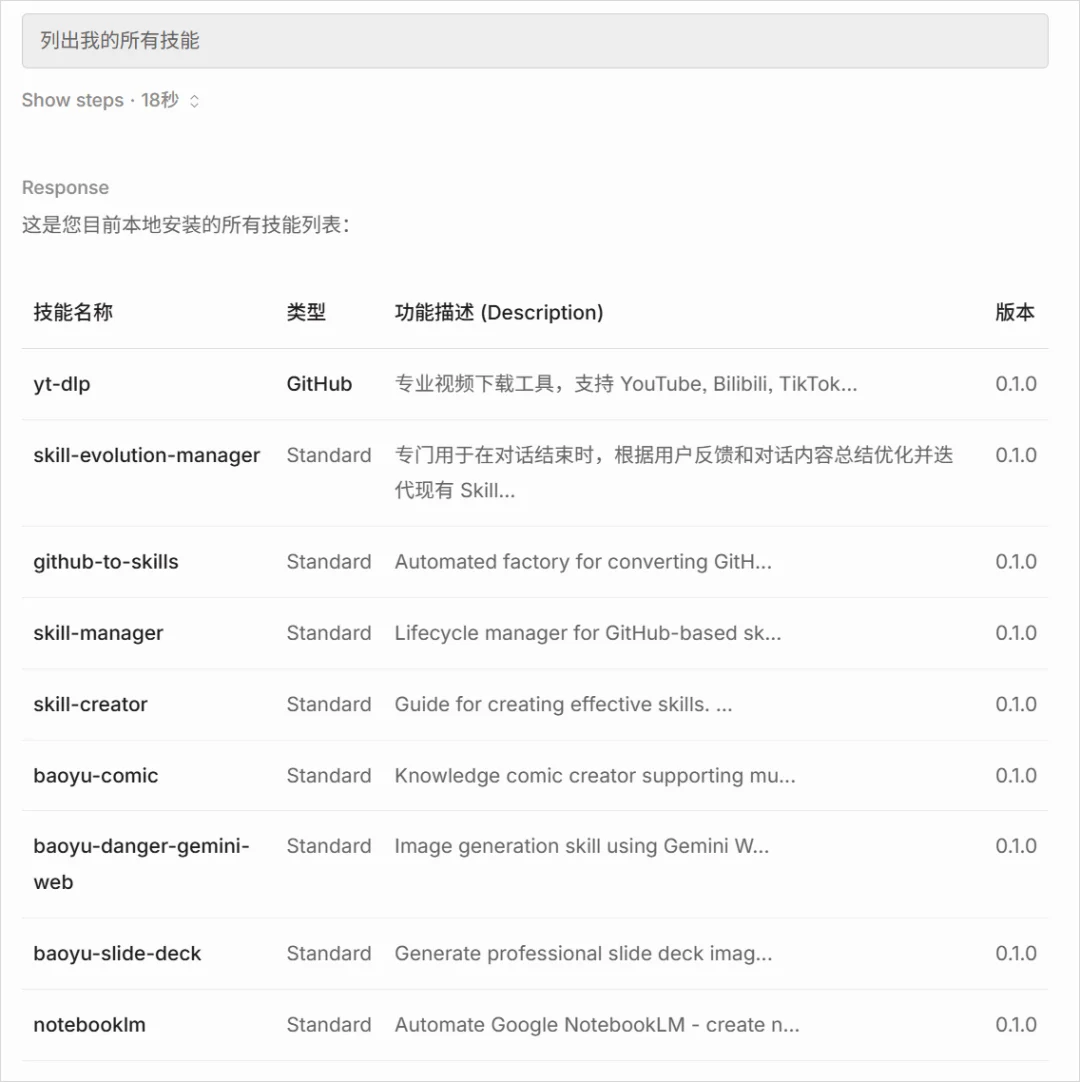1080x1082 pixels.
Task: Click the 0.1.0 version for notebooklm
Action: 1016,1024
